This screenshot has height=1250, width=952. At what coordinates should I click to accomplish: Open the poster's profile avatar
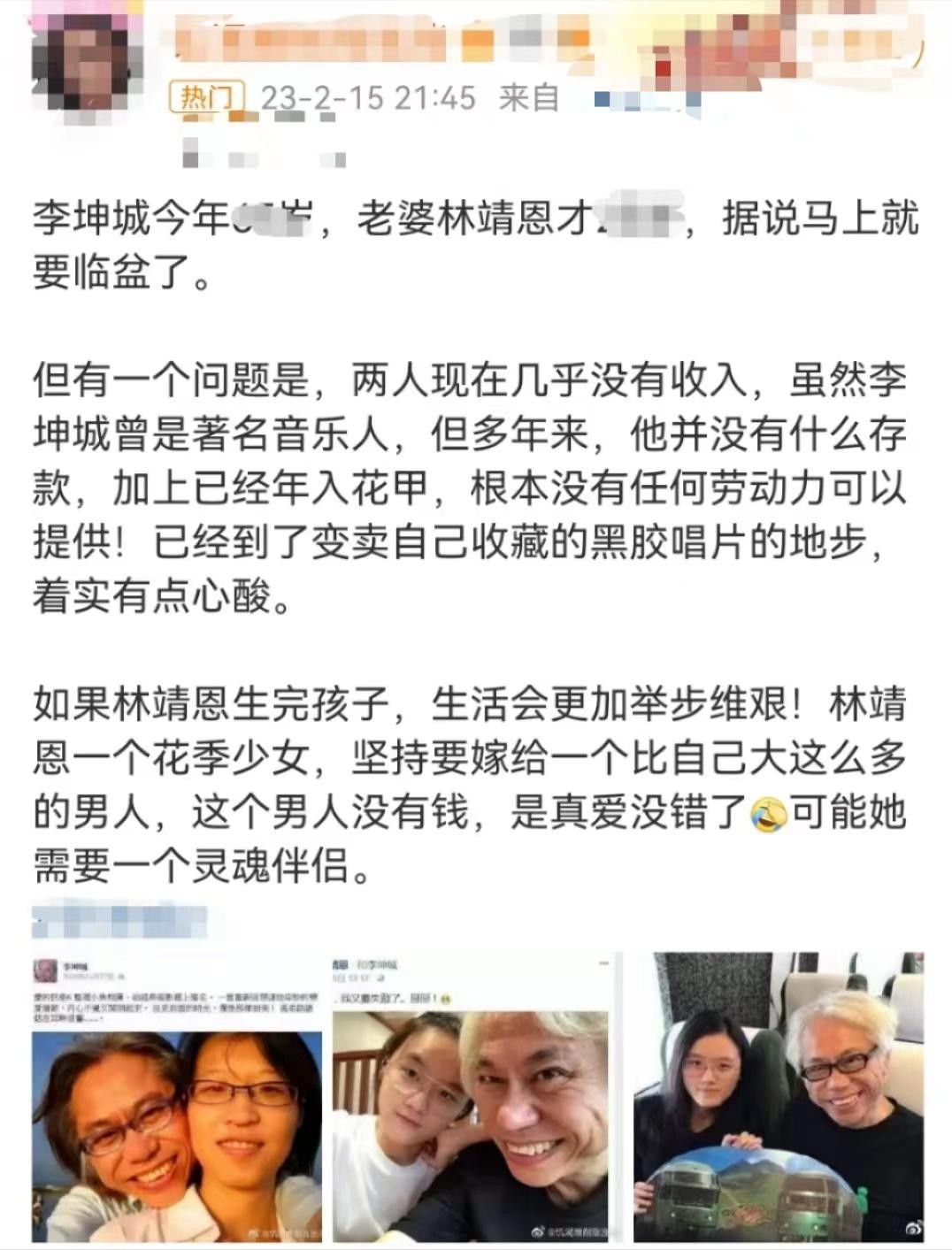pyautogui.click(x=88, y=58)
